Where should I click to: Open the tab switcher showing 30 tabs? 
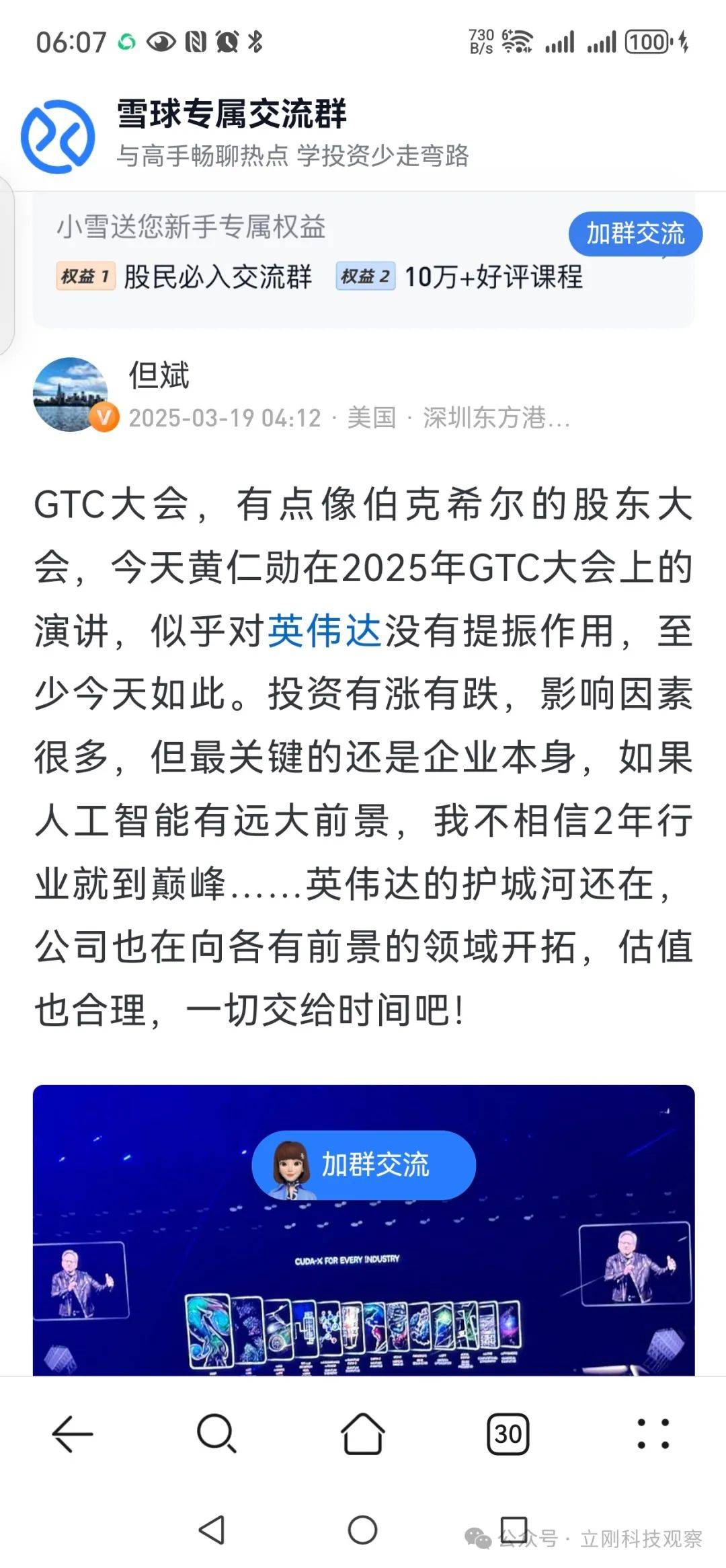coord(508,1434)
